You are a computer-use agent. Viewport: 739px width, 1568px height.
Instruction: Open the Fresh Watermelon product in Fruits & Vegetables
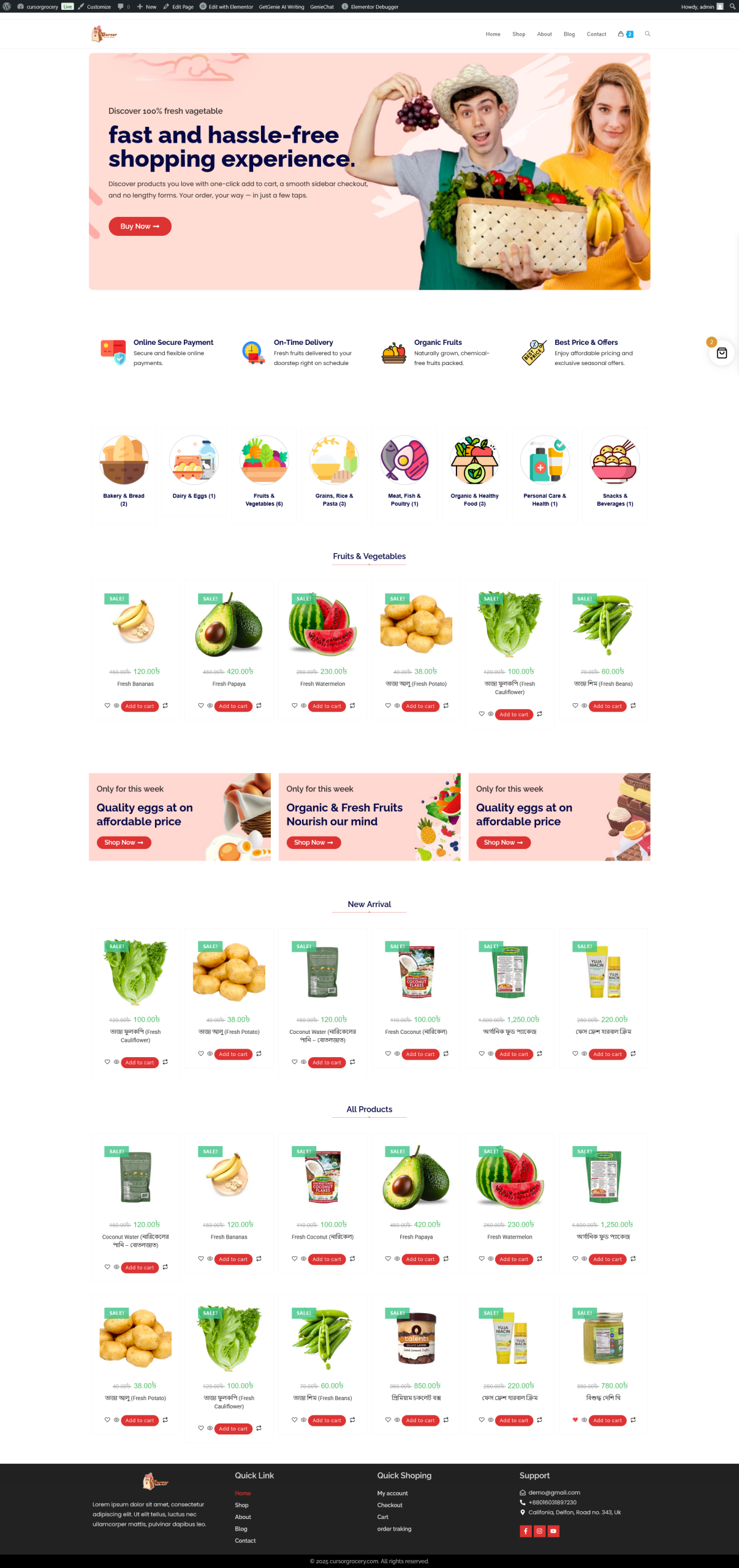coord(322,684)
